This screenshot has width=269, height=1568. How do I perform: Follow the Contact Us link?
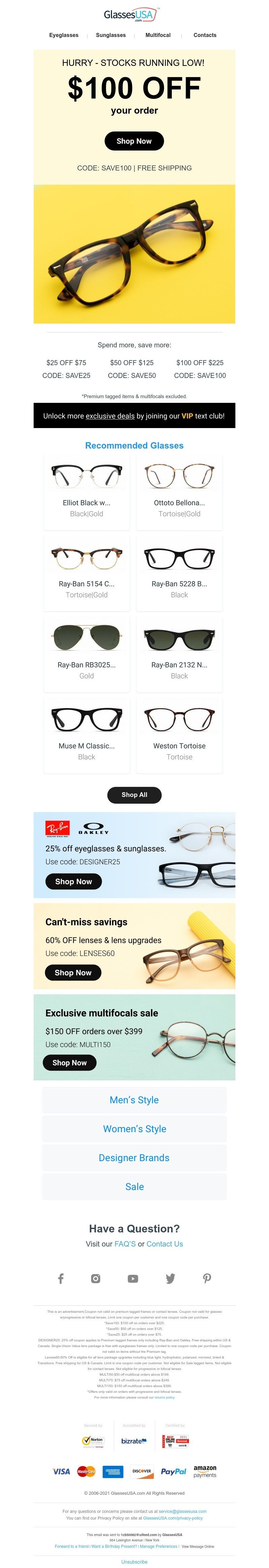[164, 1244]
